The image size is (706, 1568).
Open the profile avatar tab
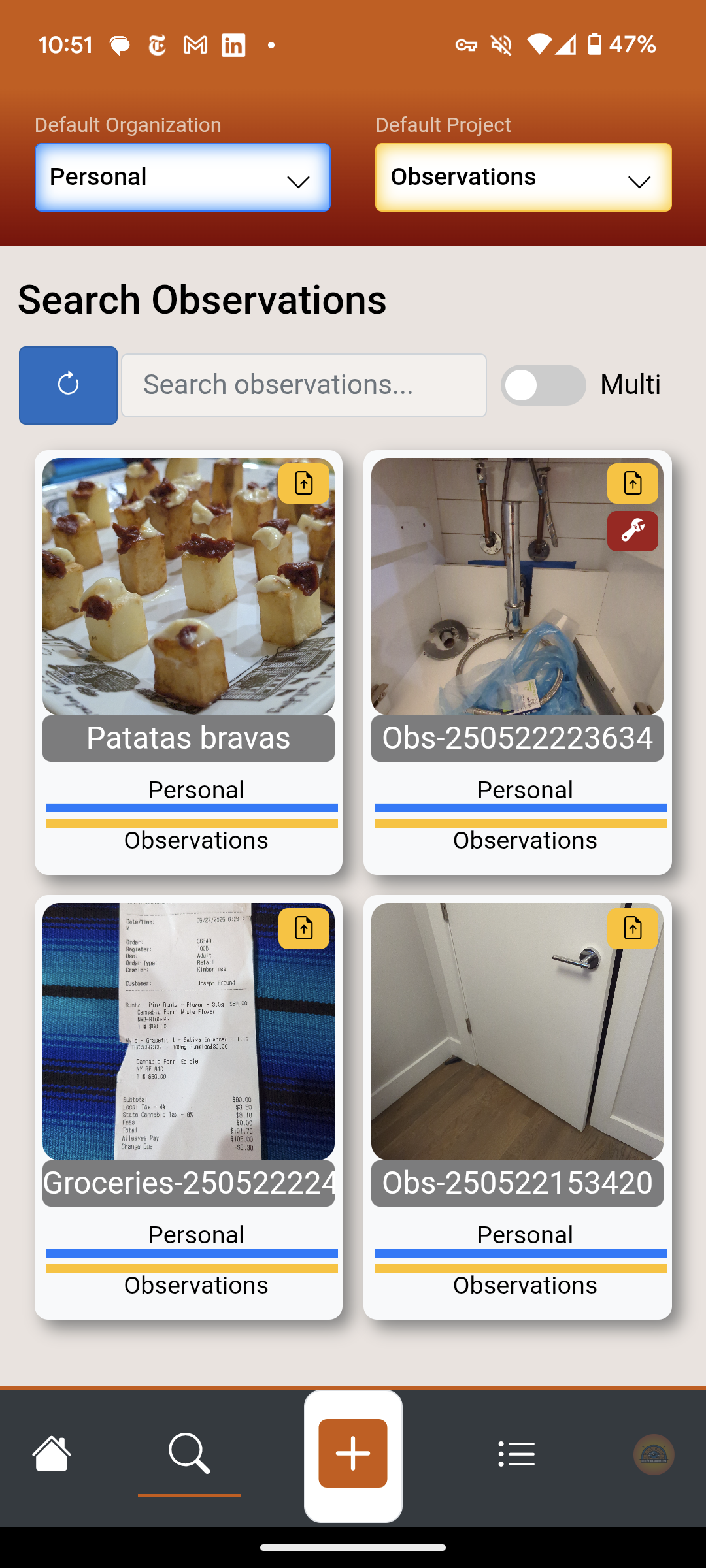click(x=654, y=1454)
